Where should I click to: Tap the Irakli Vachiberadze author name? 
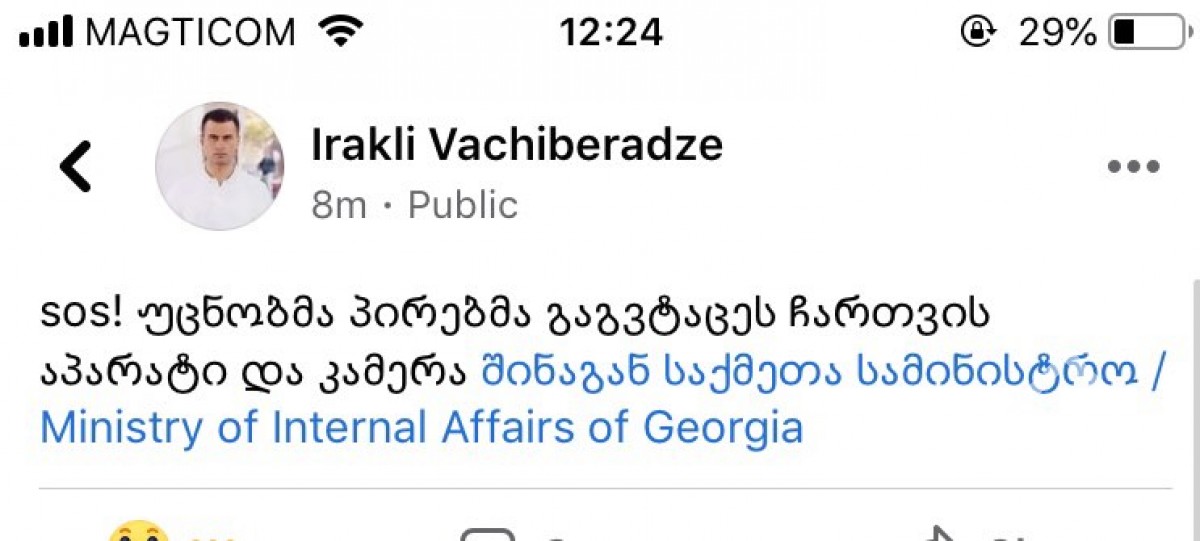point(517,146)
